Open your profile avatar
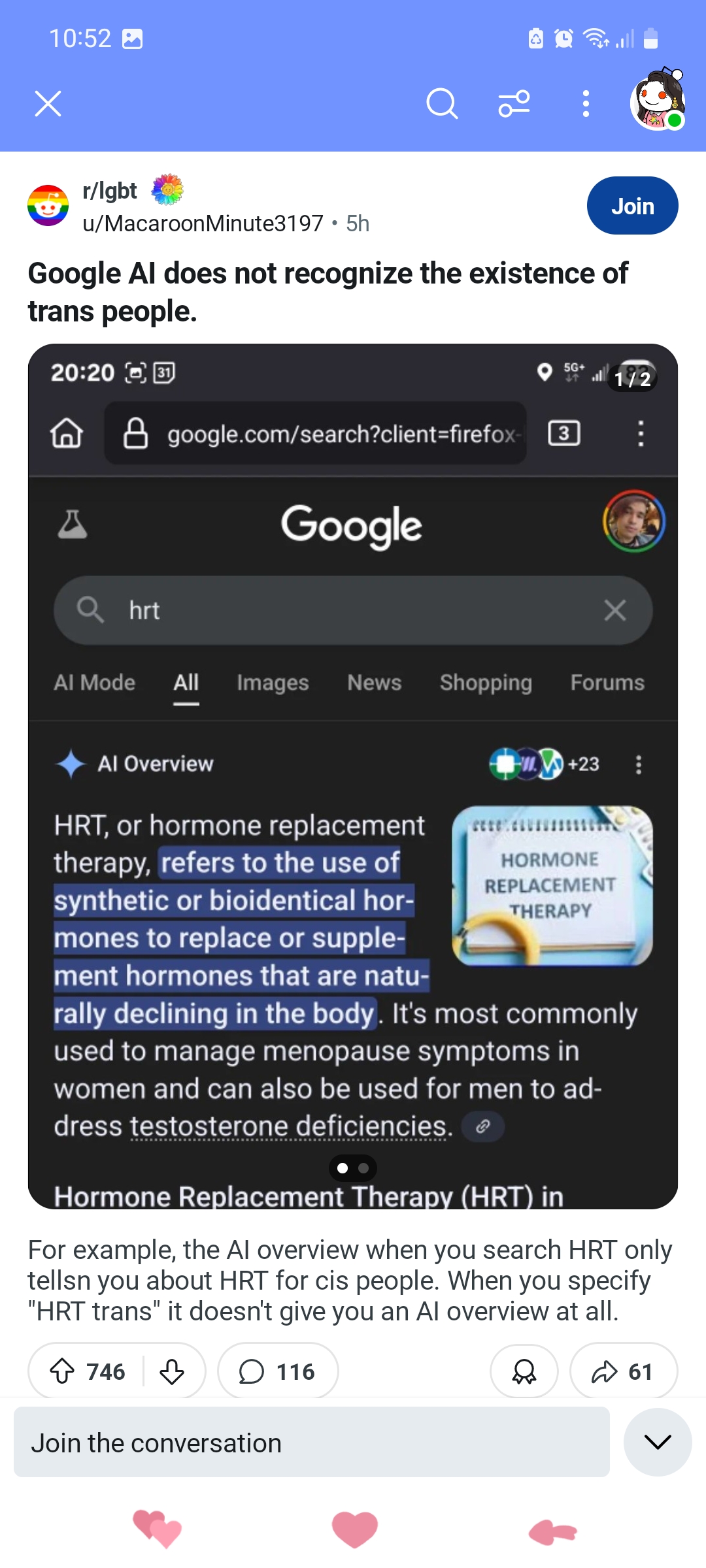The width and height of the screenshot is (706, 1568). pos(658,100)
